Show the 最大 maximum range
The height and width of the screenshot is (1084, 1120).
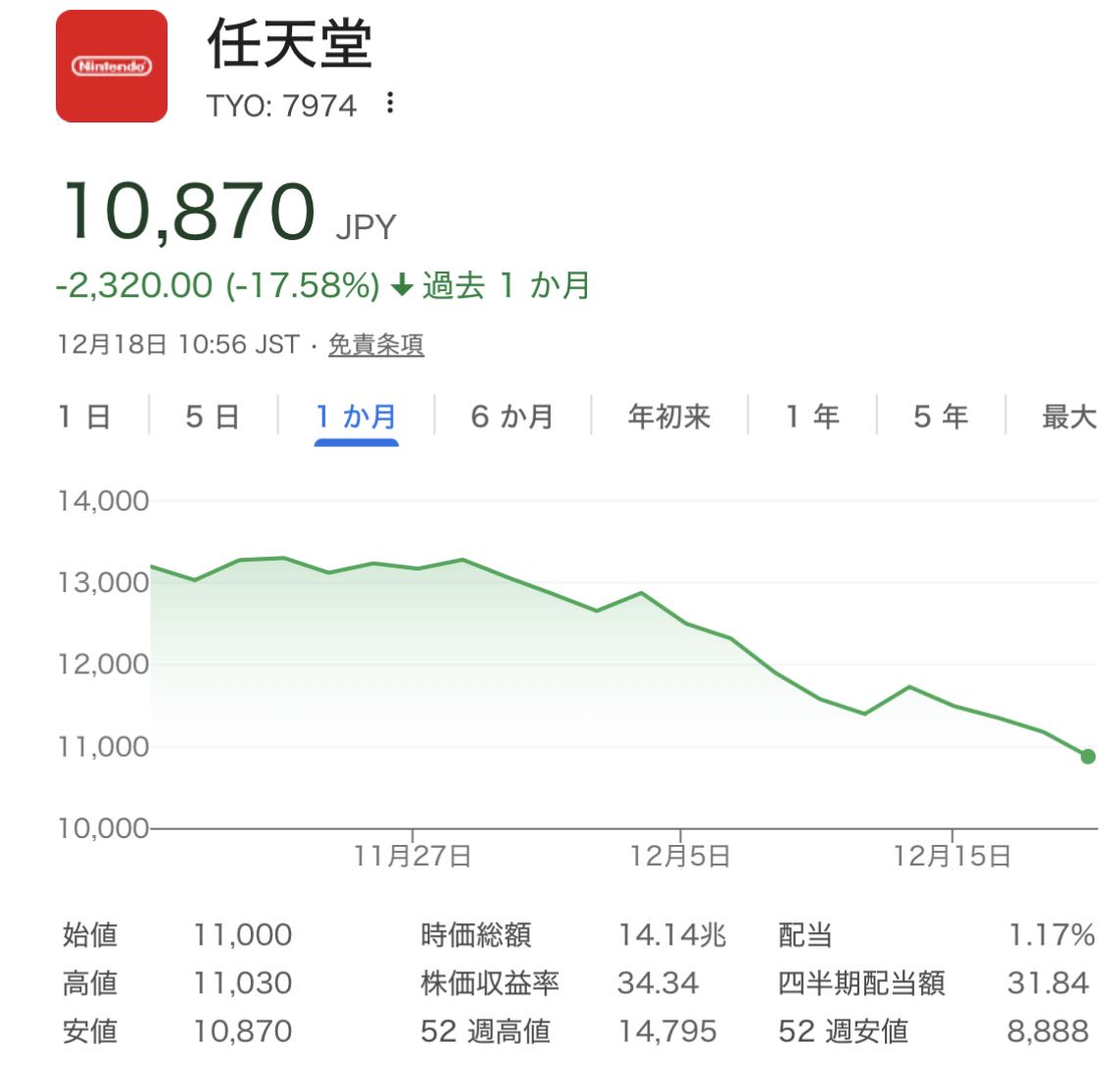1068,417
